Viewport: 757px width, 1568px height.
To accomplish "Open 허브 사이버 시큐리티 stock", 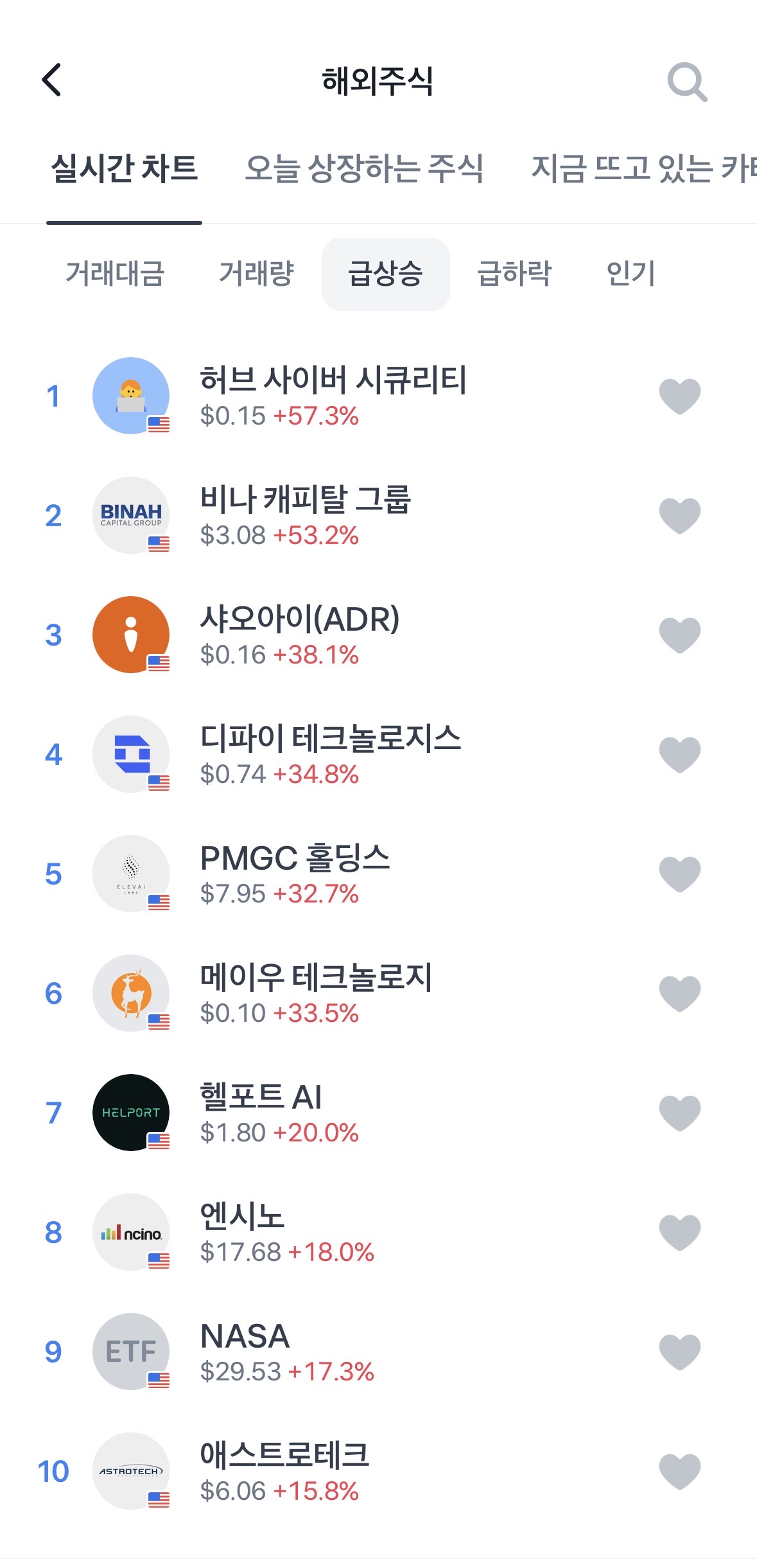I will coord(378,396).
